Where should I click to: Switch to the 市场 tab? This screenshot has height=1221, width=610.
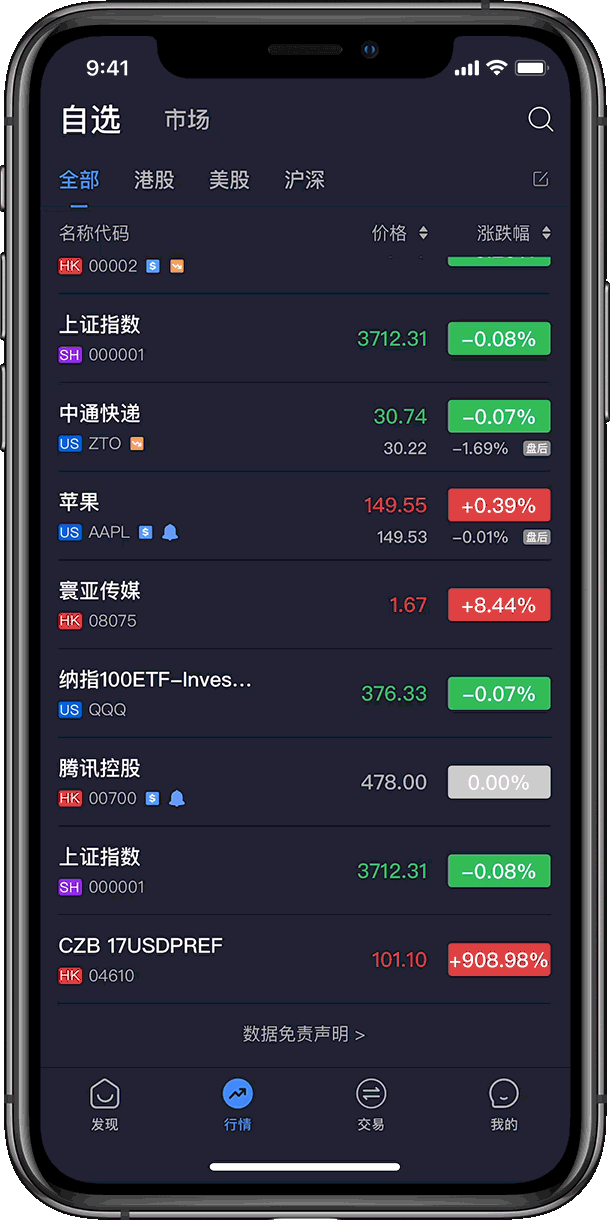[187, 120]
